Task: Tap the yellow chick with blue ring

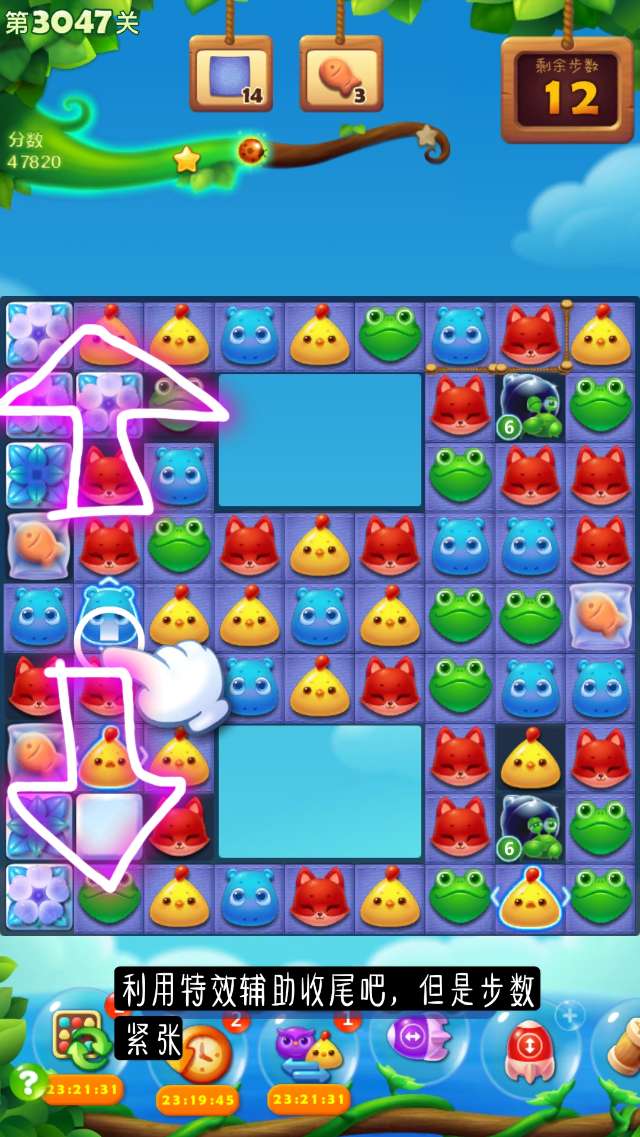Action: 530,896
